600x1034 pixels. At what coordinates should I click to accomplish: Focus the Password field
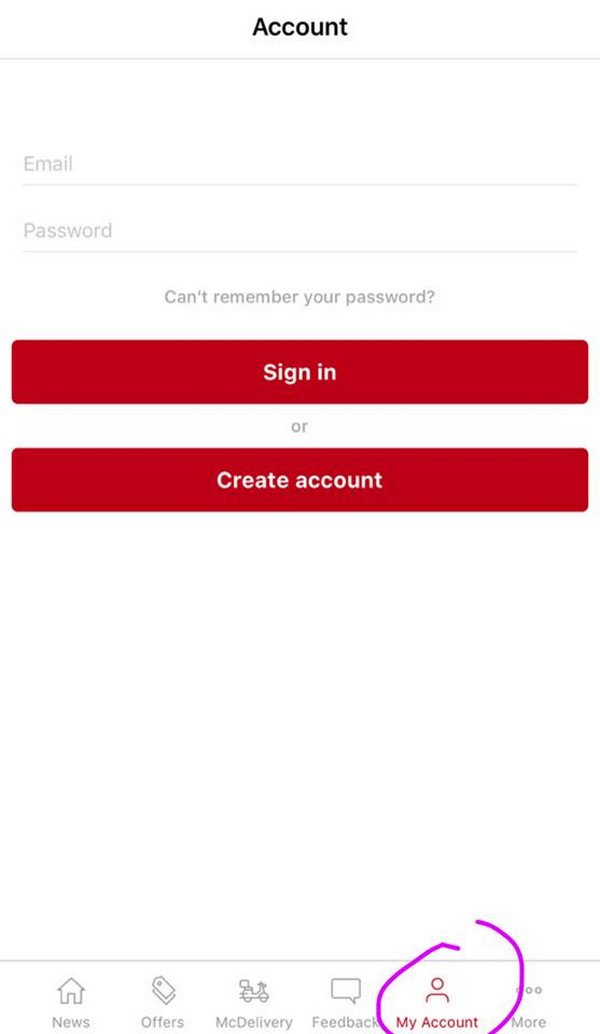pyautogui.click(x=300, y=230)
